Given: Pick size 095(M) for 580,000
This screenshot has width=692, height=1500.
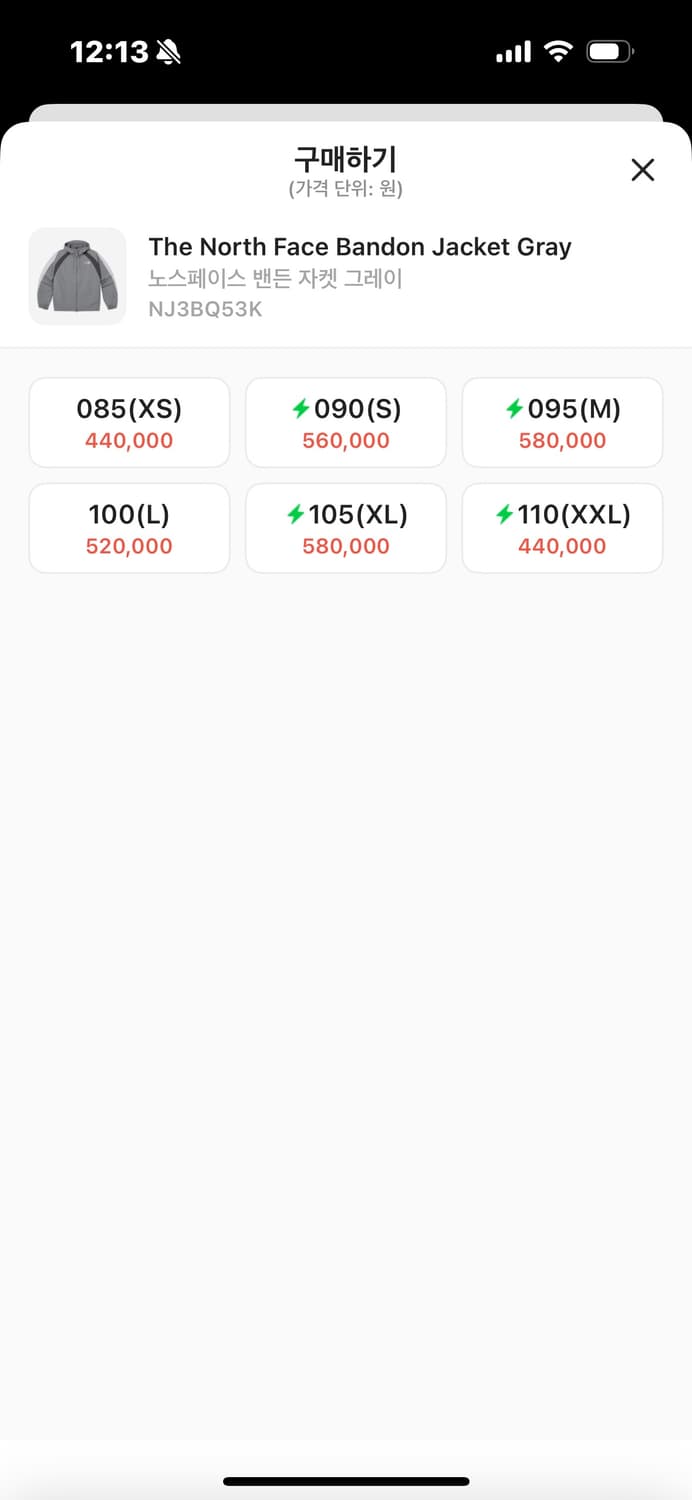Looking at the screenshot, I should click(562, 423).
